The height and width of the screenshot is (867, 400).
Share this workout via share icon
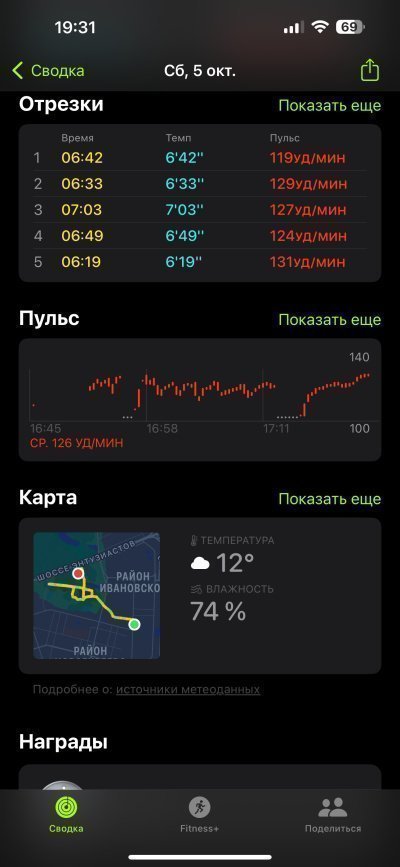click(370, 70)
